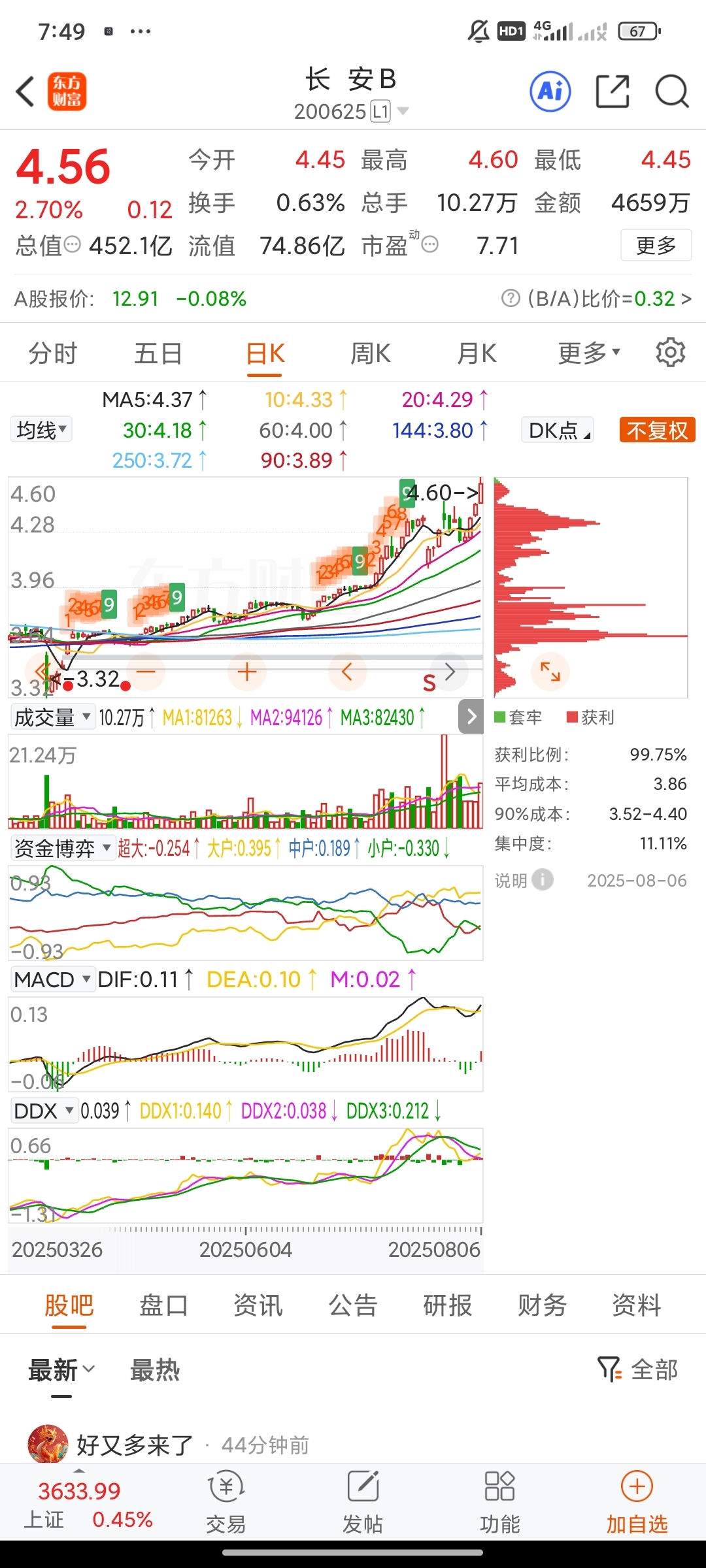The height and width of the screenshot is (1568, 706).
Task: Share this stock page
Action: coord(613,91)
